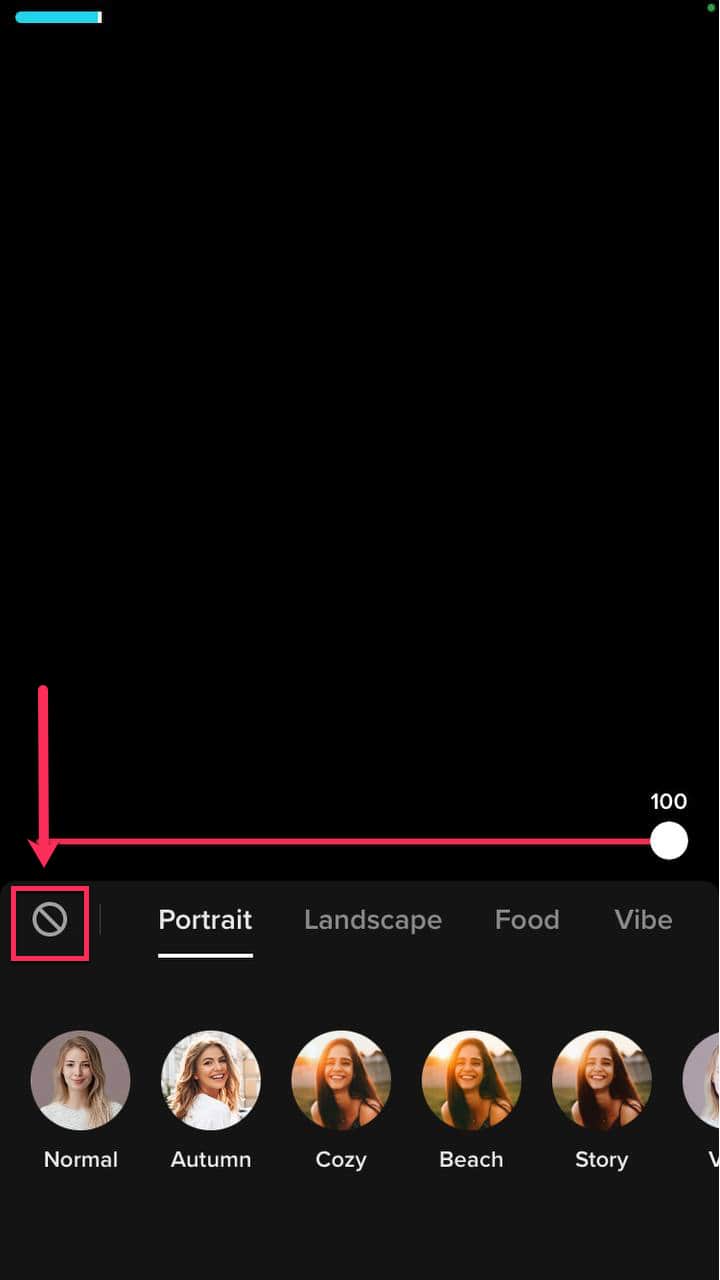Pick the Beach filter
The width and height of the screenshot is (720, 1280).
[x=471, y=1080]
